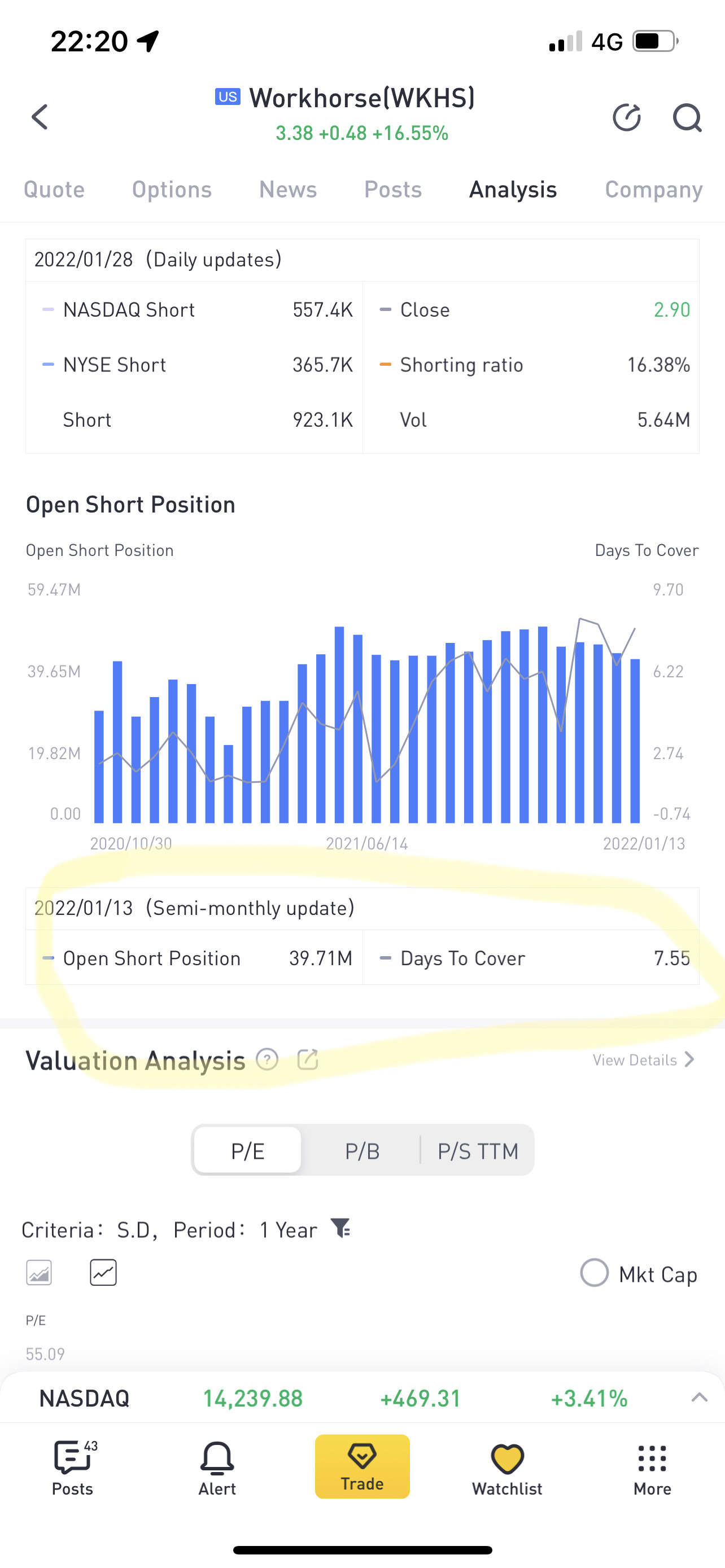Switch to the Company tab
The height and width of the screenshot is (1568, 725).
click(x=654, y=189)
